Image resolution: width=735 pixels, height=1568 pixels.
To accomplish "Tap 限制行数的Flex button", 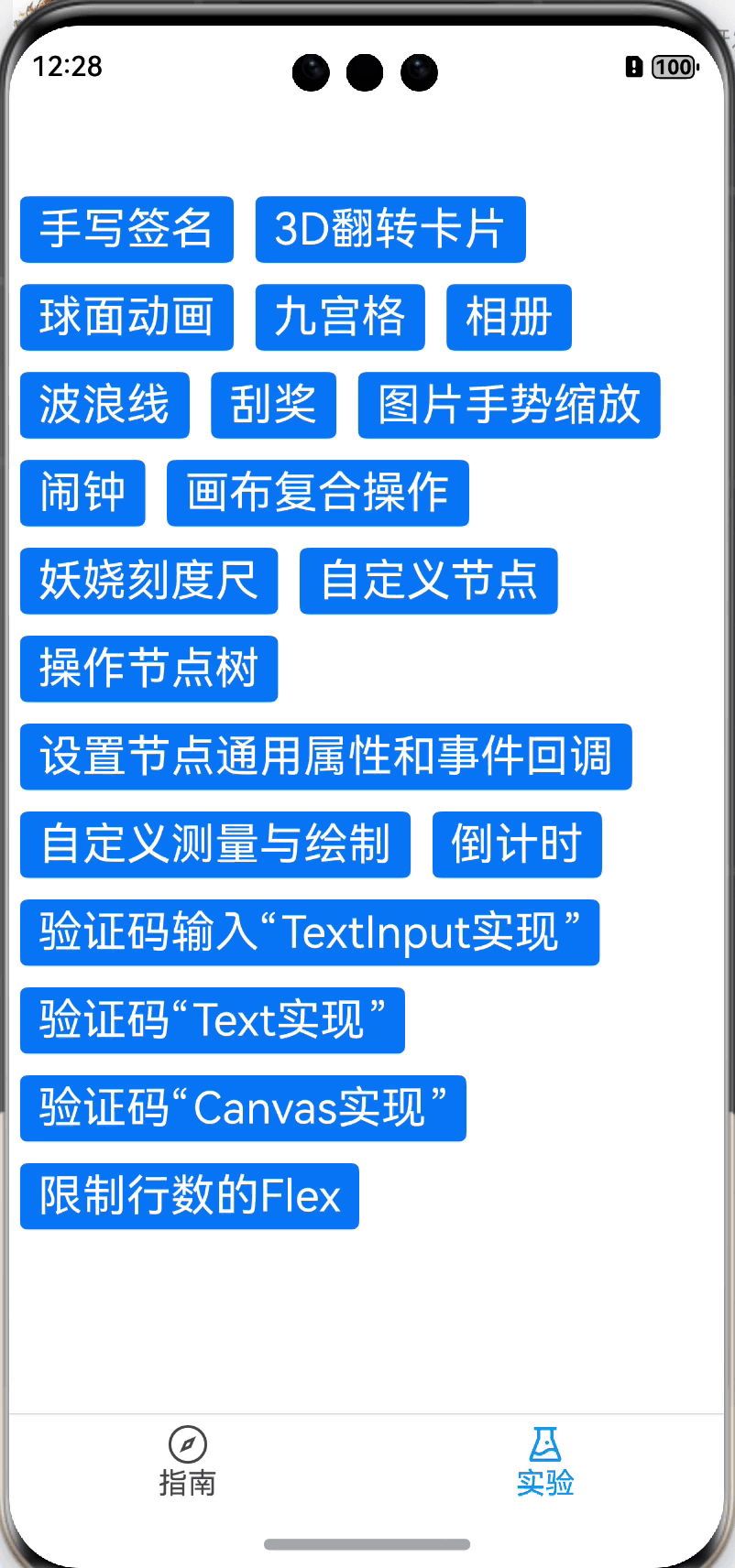I will (x=190, y=1196).
